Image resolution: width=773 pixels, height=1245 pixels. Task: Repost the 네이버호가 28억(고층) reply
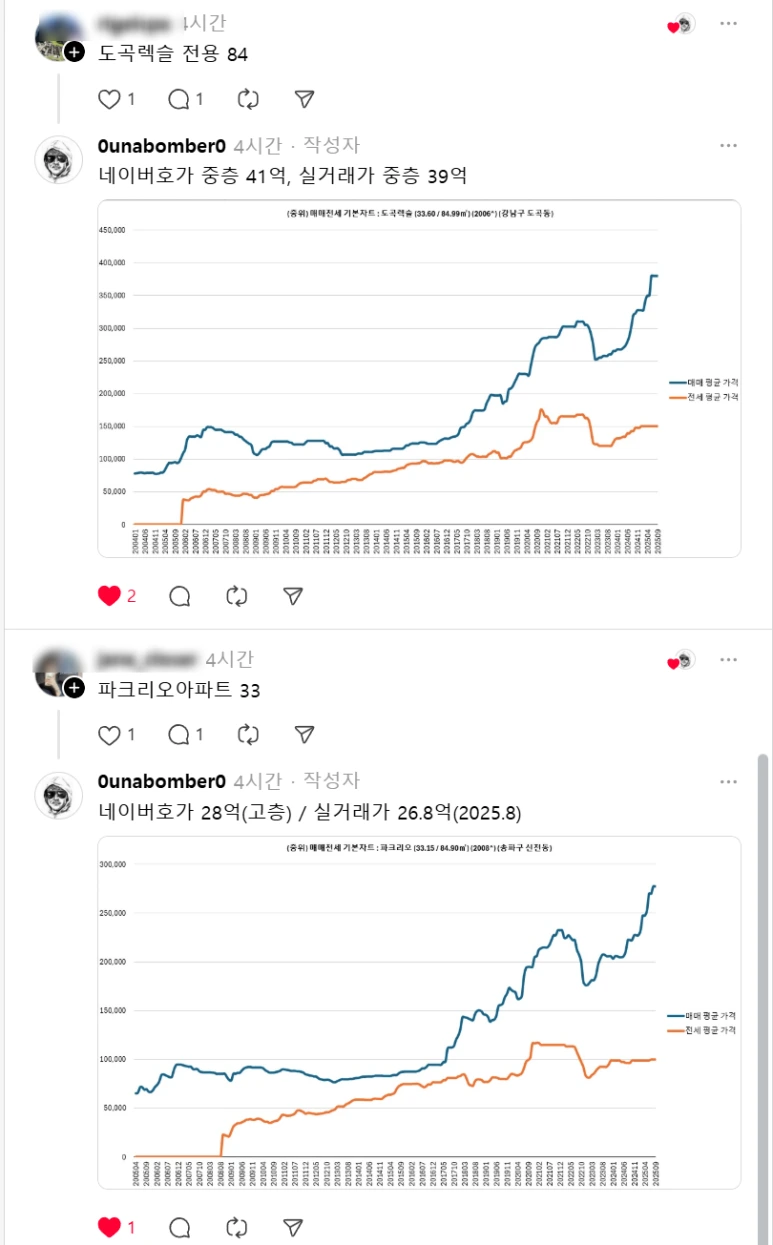click(236, 1227)
